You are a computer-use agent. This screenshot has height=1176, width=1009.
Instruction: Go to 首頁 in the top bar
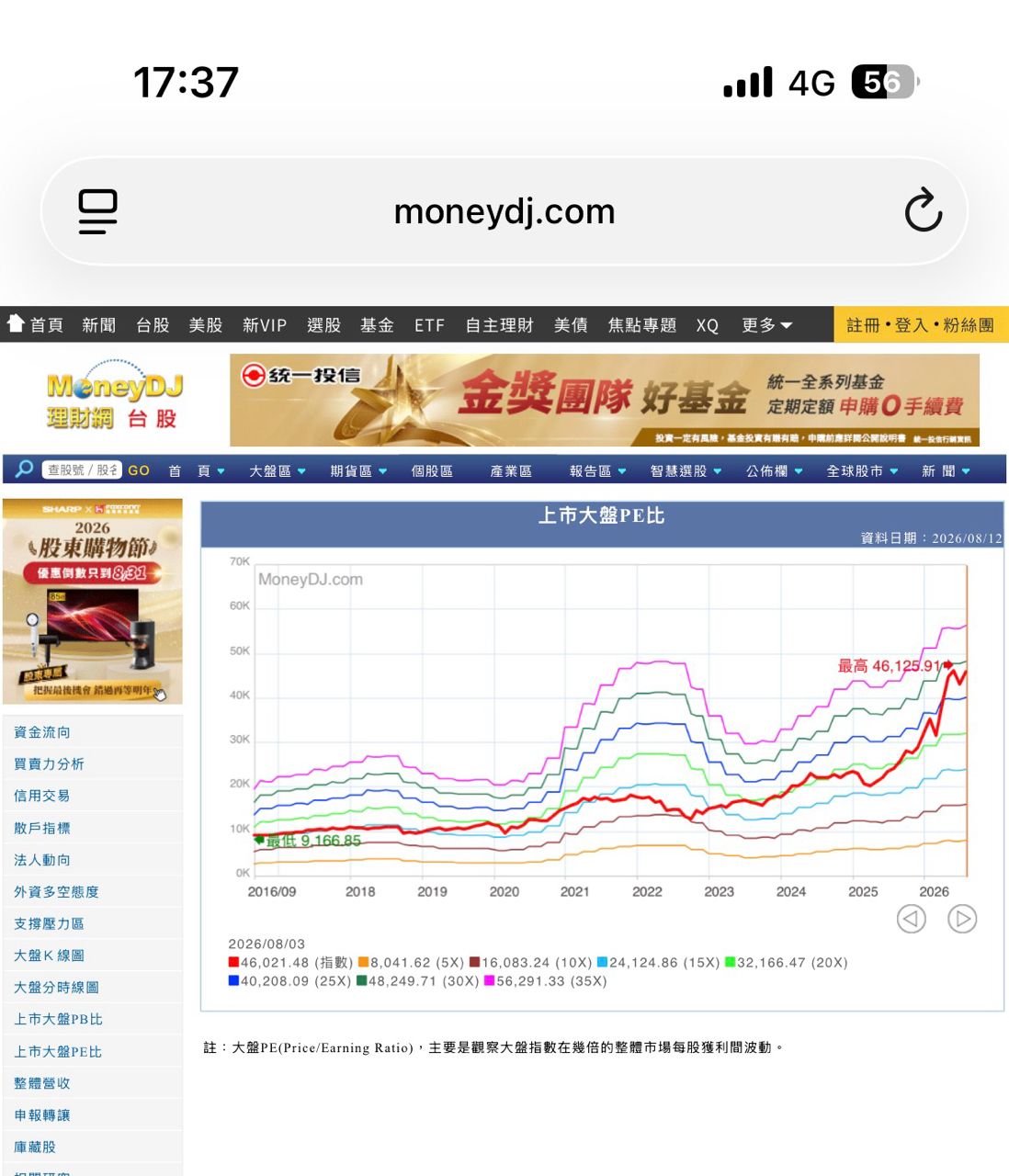pos(36,324)
